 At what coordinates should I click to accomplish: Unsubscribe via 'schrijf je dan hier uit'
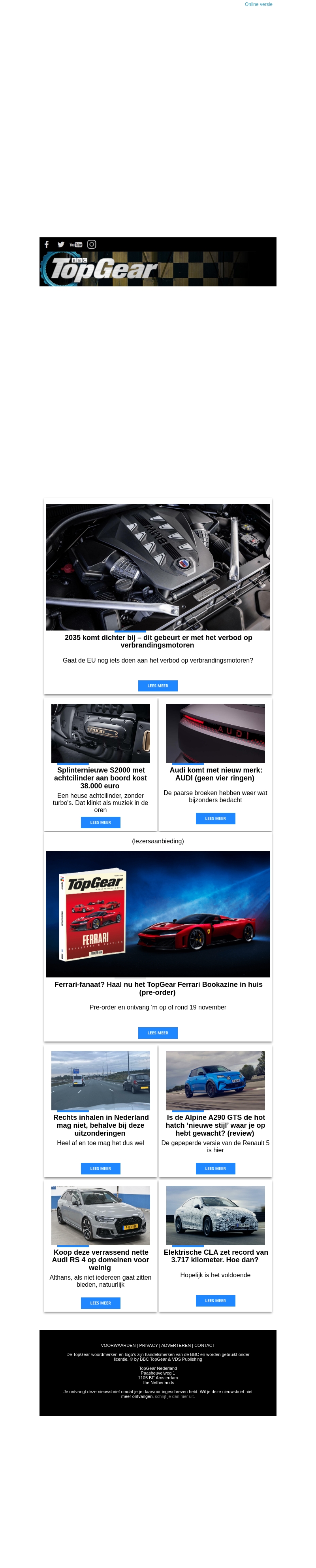point(175,1396)
